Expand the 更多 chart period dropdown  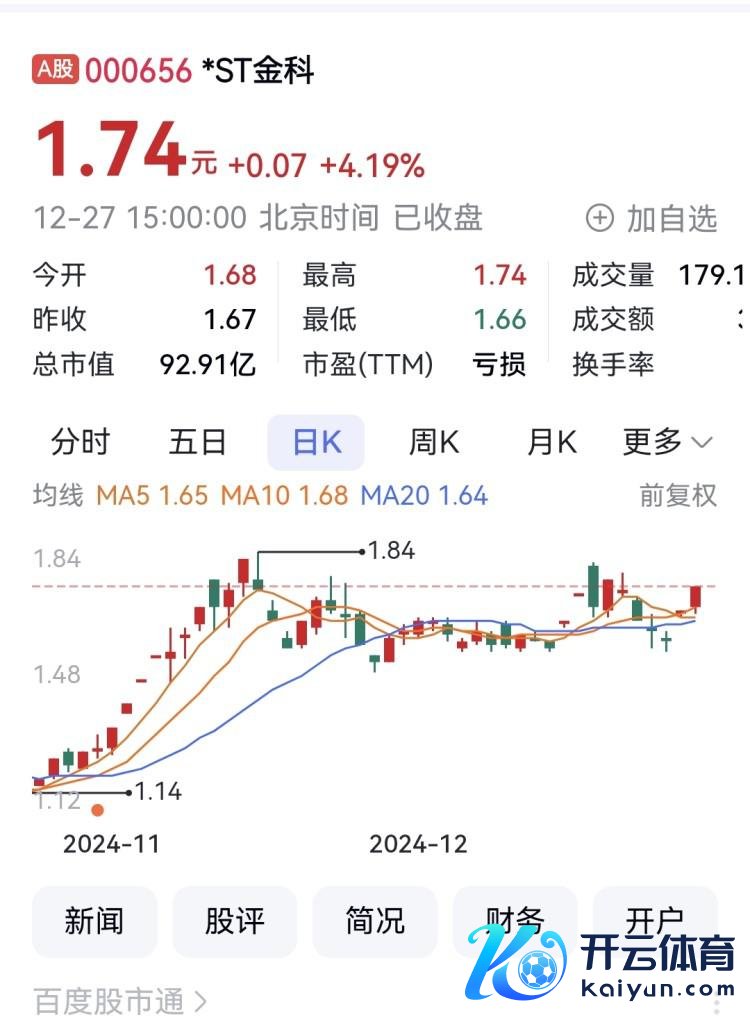pyautogui.click(x=667, y=442)
